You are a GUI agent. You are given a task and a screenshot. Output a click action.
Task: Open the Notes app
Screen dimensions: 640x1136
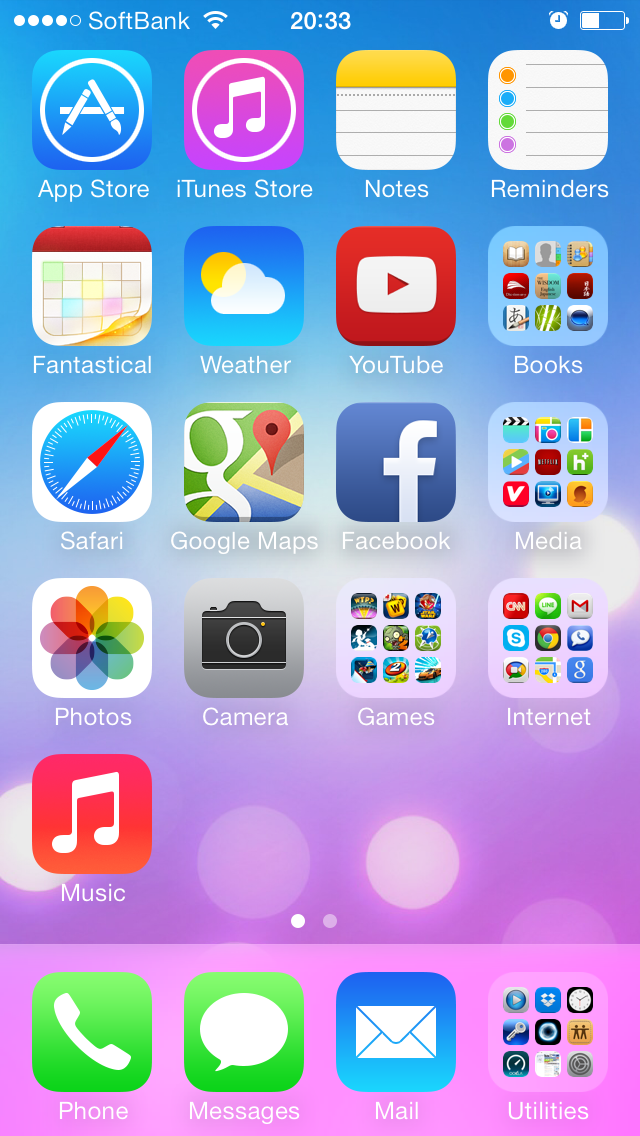coord(396,110)
